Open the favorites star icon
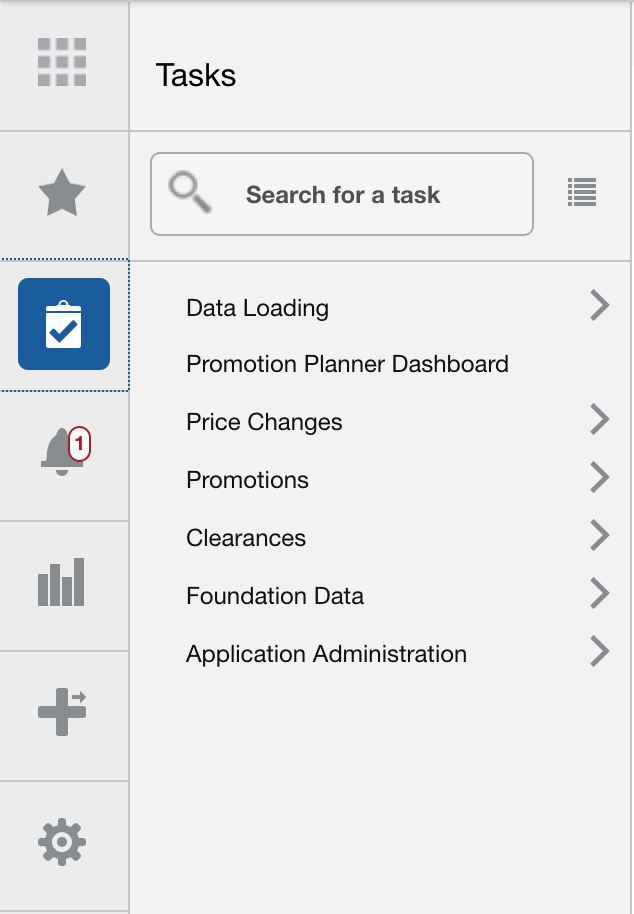 pyautogui.click(x=62, y=193)
